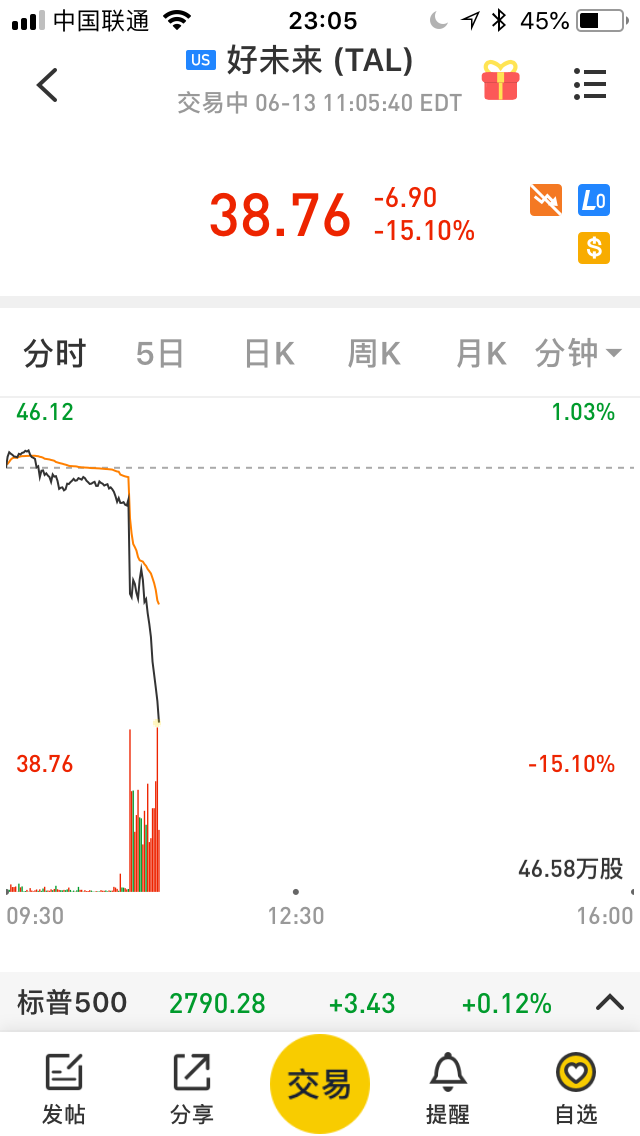Switch to the 5日 chart tab
Viewport: 640px width, 1136px height.
(160, 353)
